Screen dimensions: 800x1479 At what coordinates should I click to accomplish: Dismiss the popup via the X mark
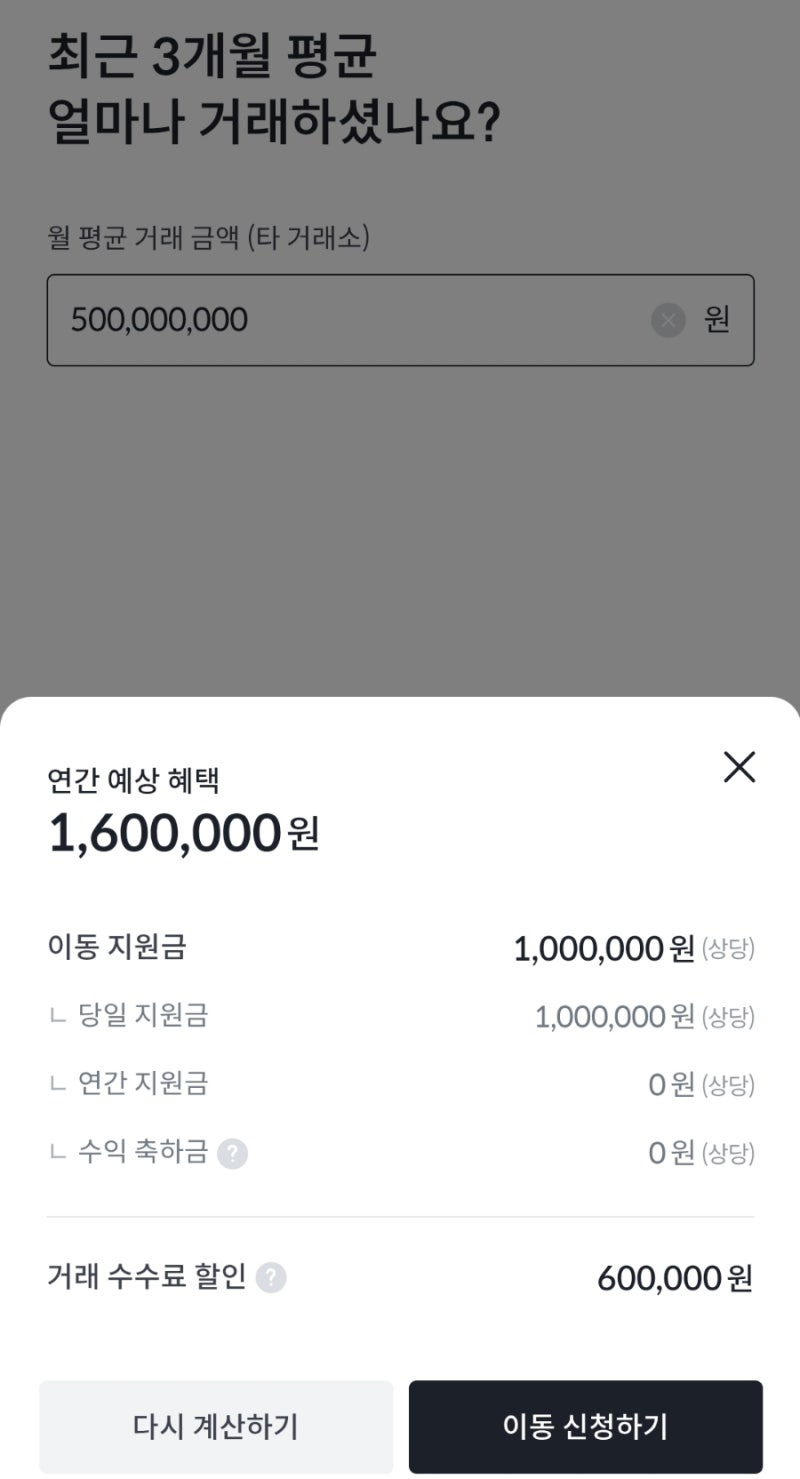739,768
